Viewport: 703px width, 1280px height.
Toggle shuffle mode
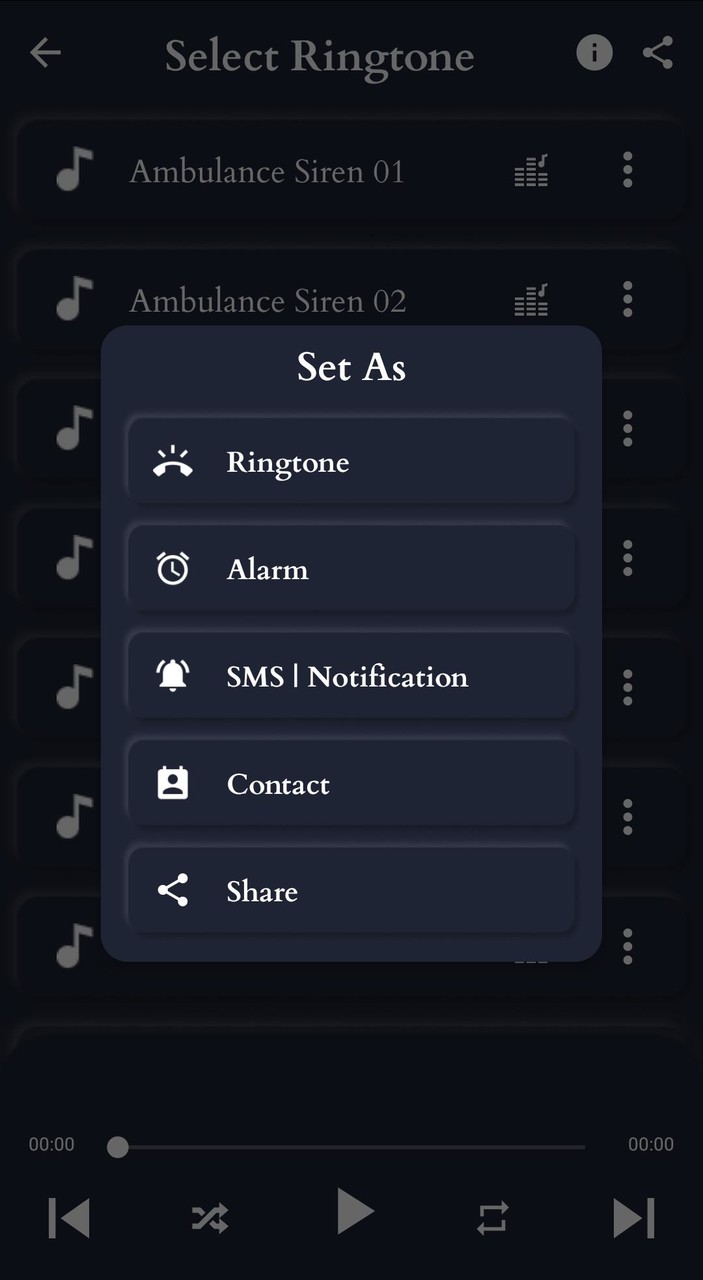(x=210, y=1218)
